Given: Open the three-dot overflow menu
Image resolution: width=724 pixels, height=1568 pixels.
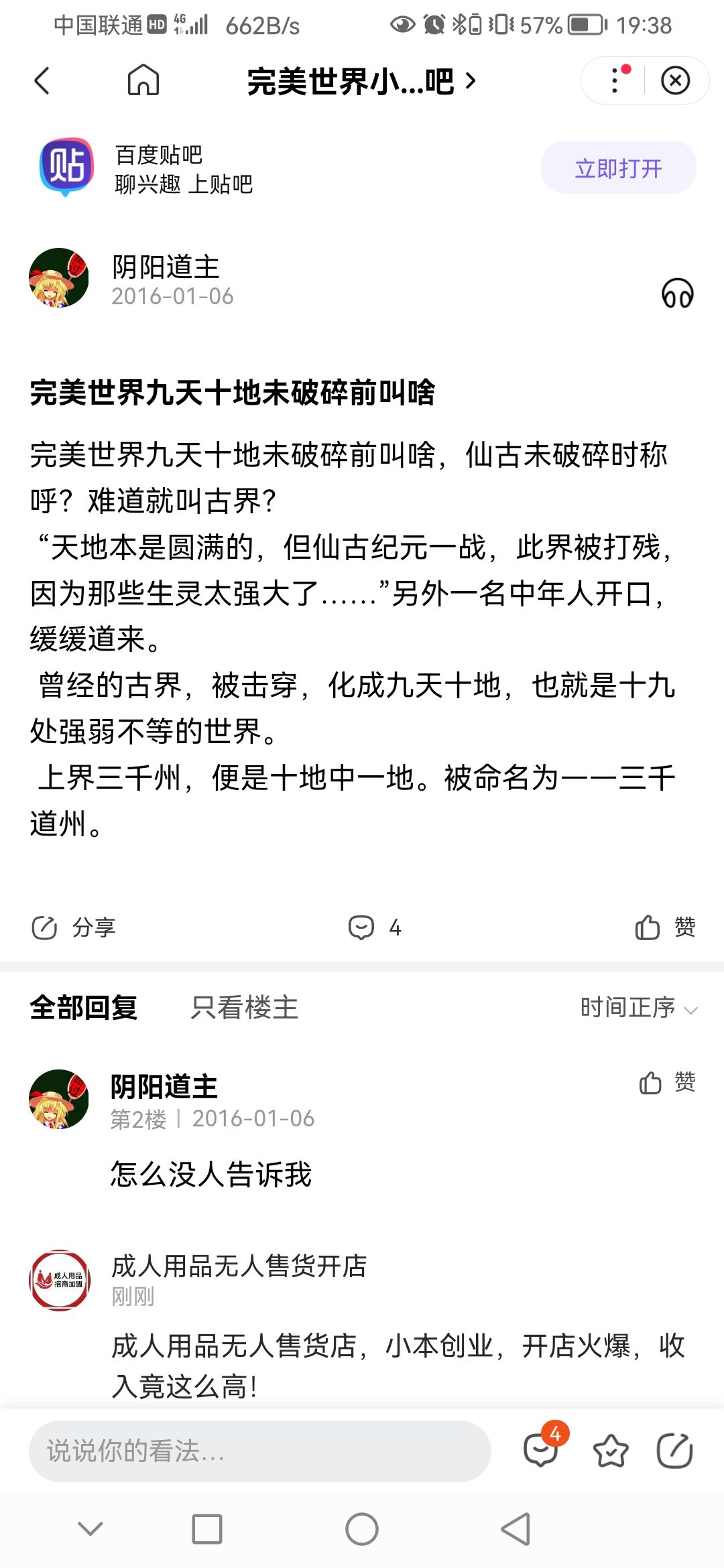Looking at the screenshot, I should (615, 81).
